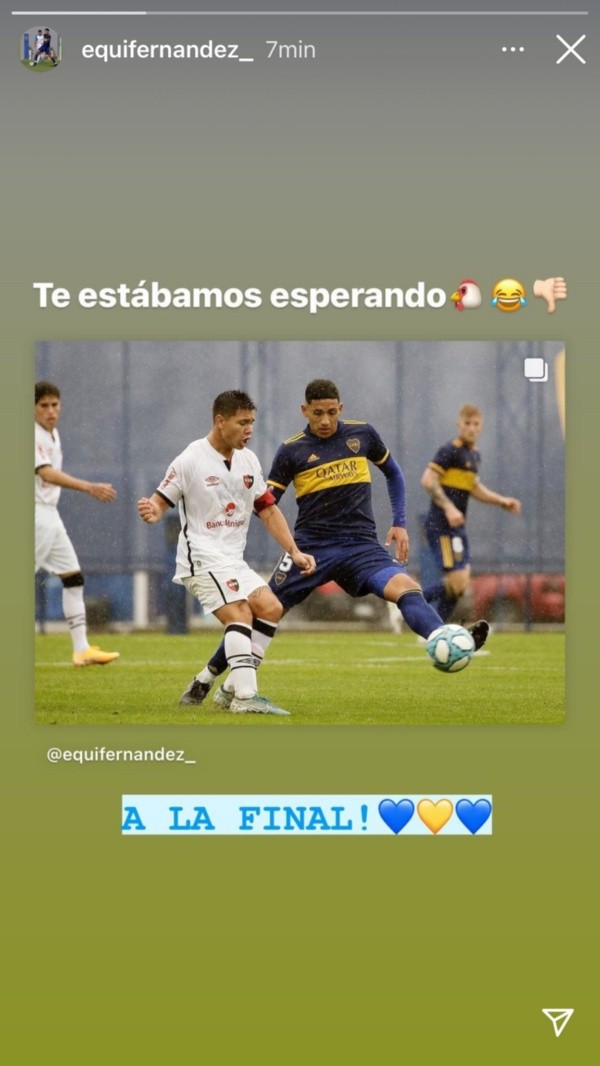Open the reshared football post
This screenshot has width=600, height=1066.
pyautogui.click(x=299, y=532)
